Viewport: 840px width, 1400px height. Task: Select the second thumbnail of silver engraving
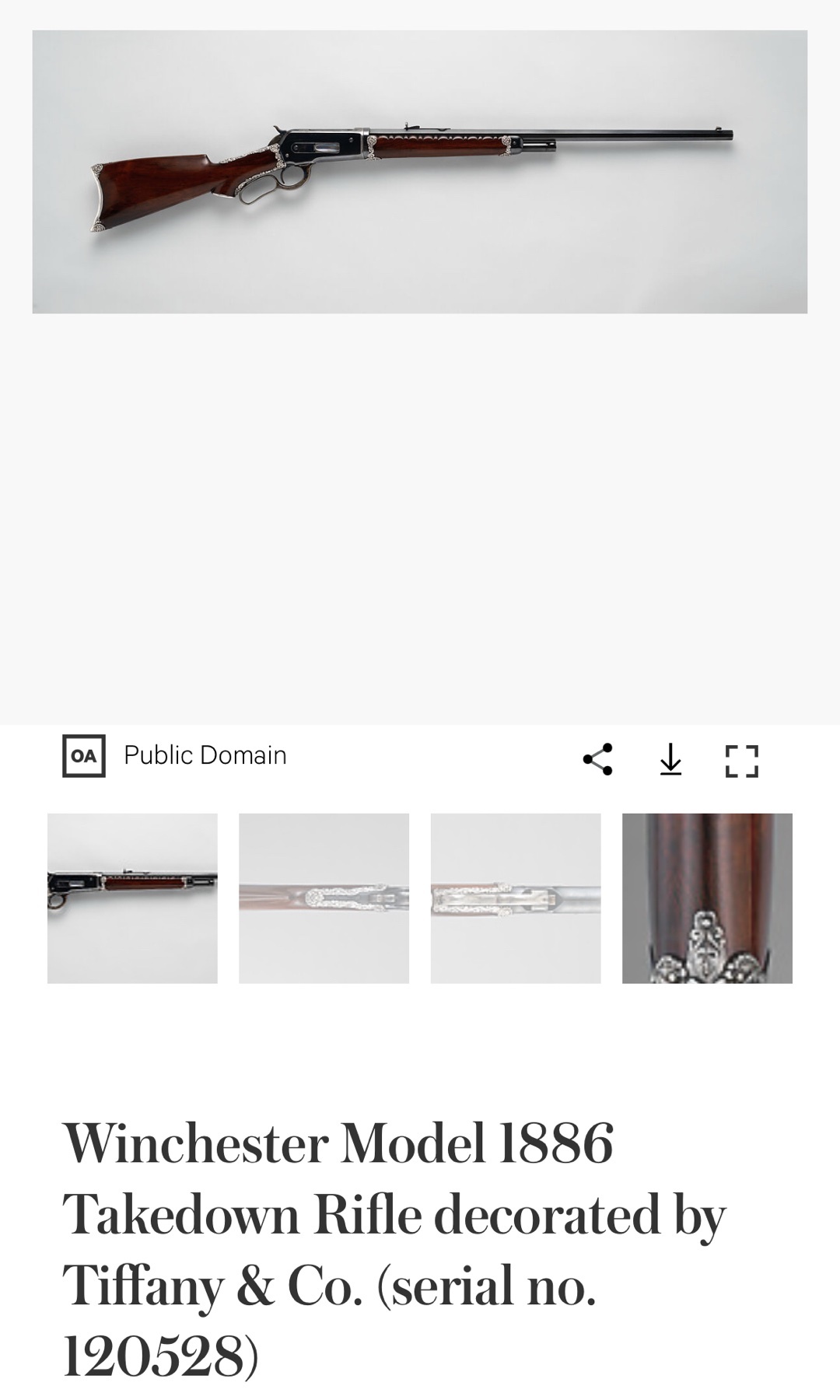click(x=324, y=898)
